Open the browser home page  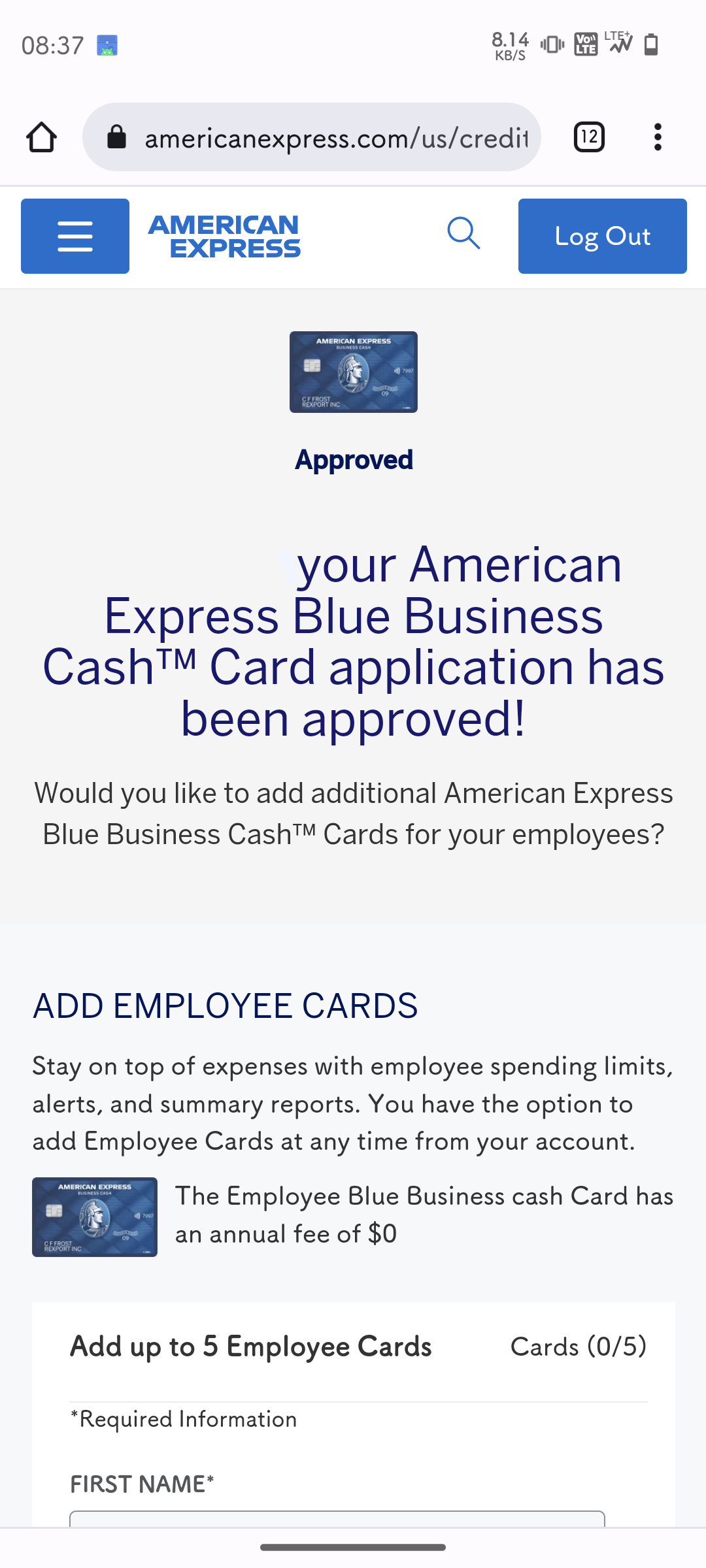pyautogui.click(x=41, y=137)
